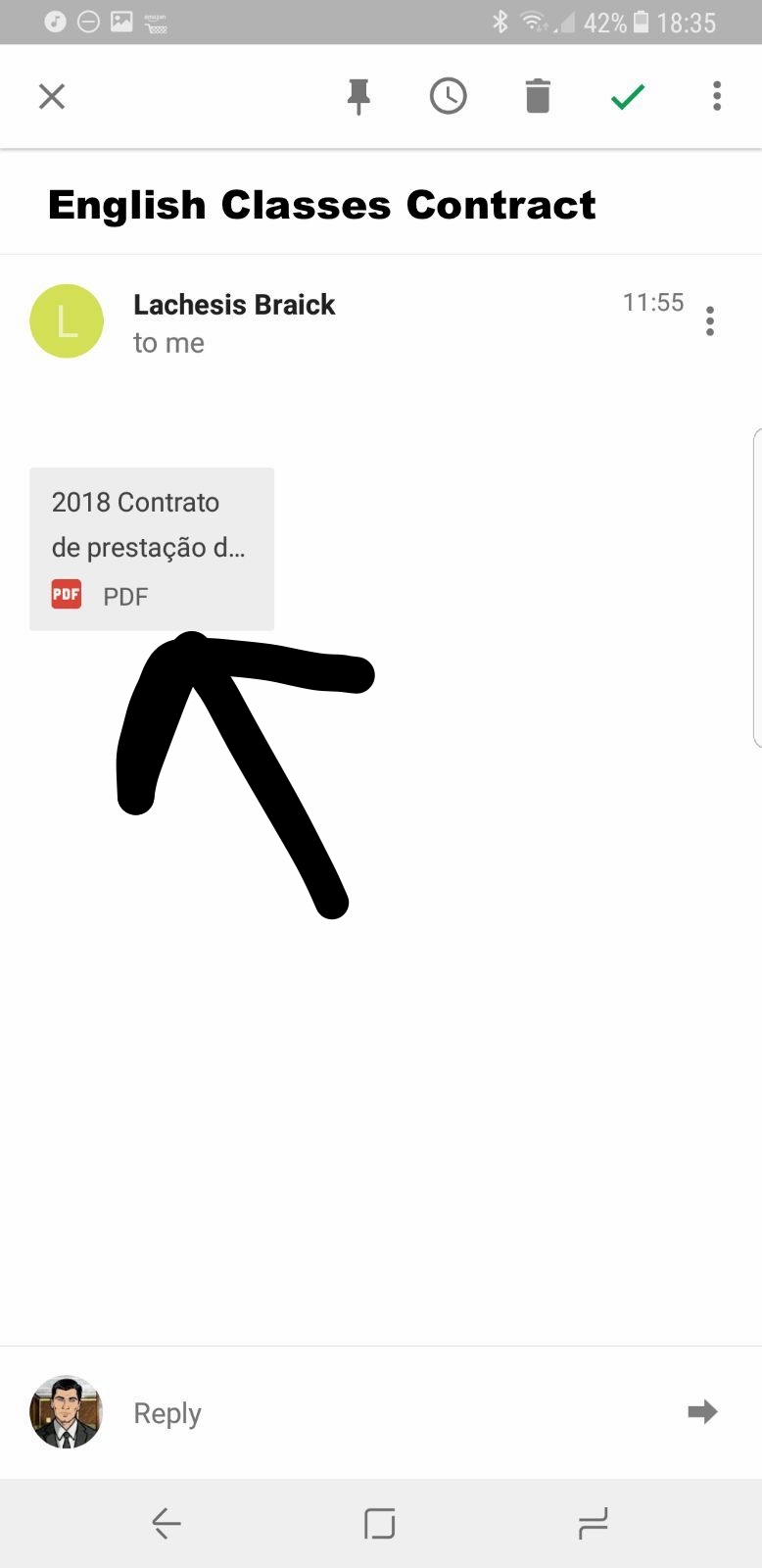
Task: Open the 2018 Contrato PDF attachment
Action: pyautogui.click(x=152, y=549)
